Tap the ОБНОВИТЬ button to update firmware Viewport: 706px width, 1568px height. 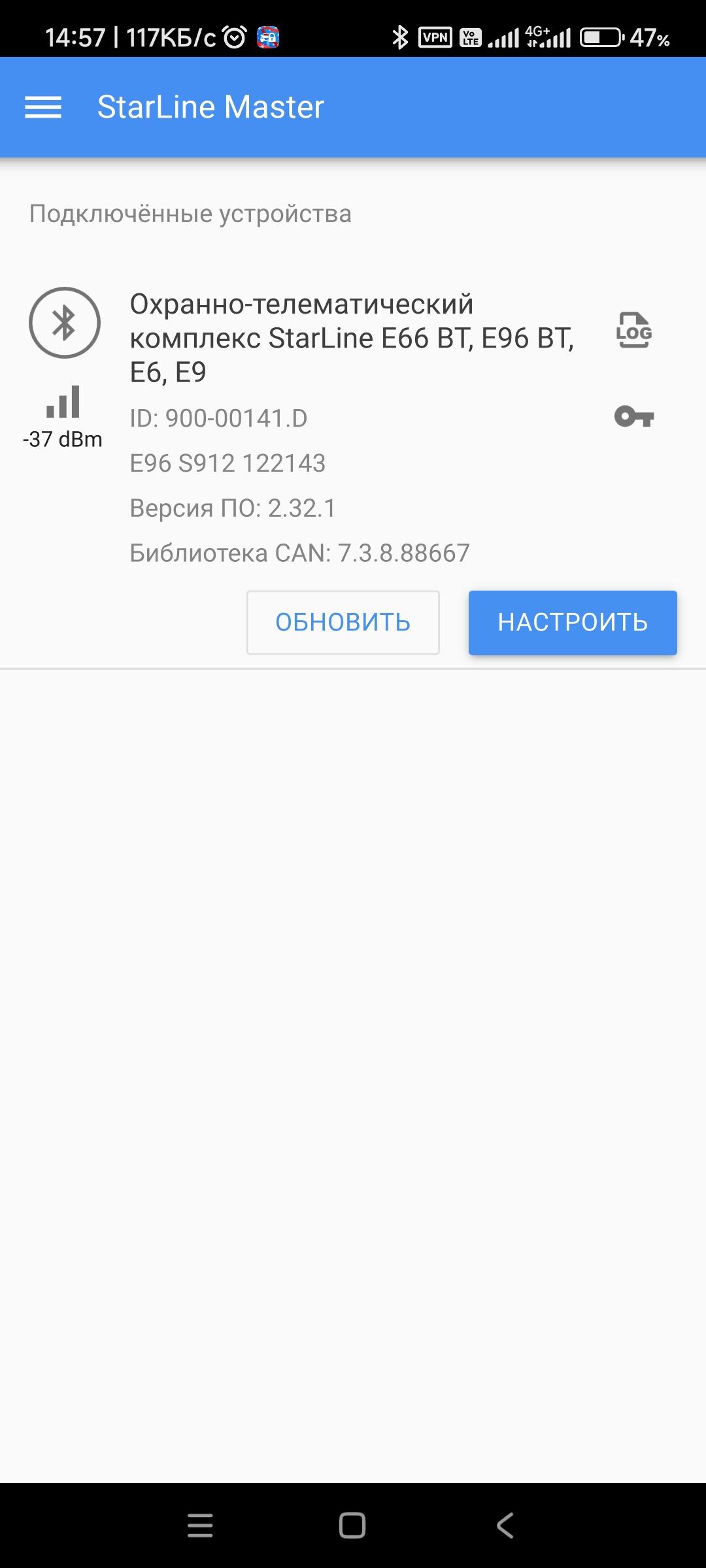343,622
